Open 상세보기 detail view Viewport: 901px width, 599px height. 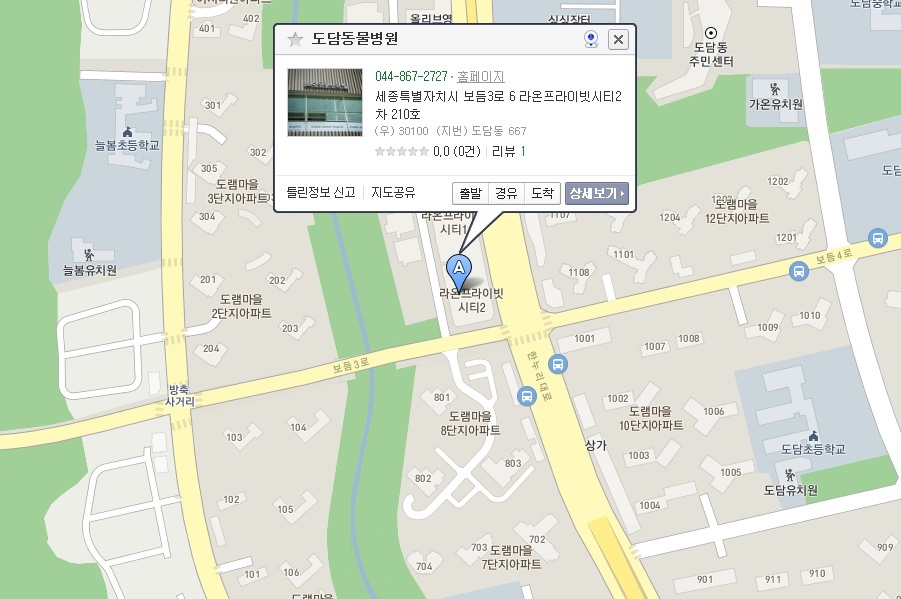point(596,193)
